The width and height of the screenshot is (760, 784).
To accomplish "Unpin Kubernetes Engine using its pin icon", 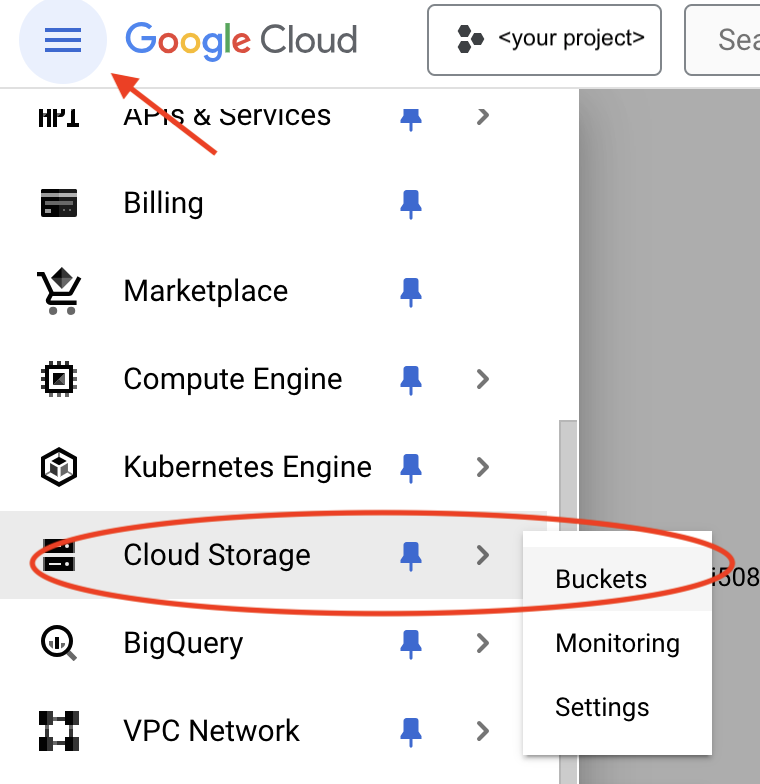I will (x=410, y=468).
